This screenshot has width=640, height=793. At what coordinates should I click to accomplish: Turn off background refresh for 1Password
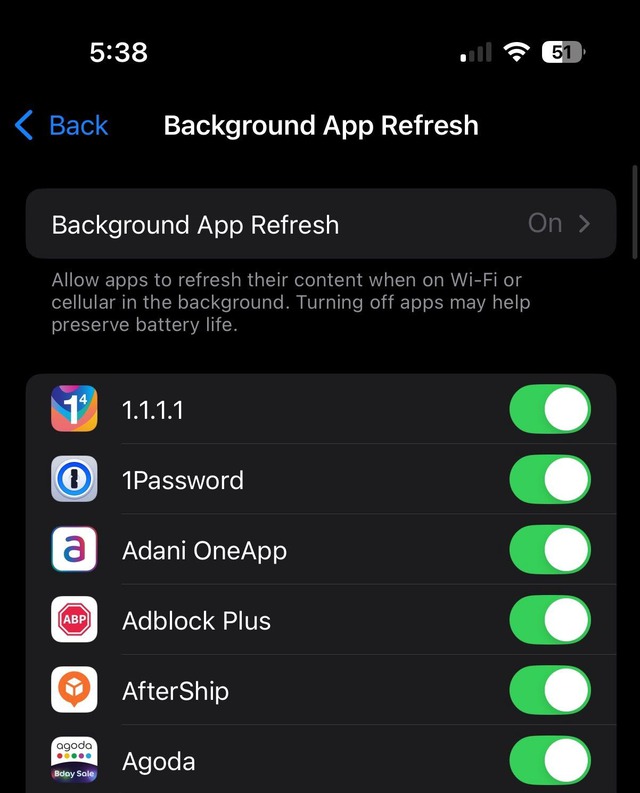tap(550, 480)
